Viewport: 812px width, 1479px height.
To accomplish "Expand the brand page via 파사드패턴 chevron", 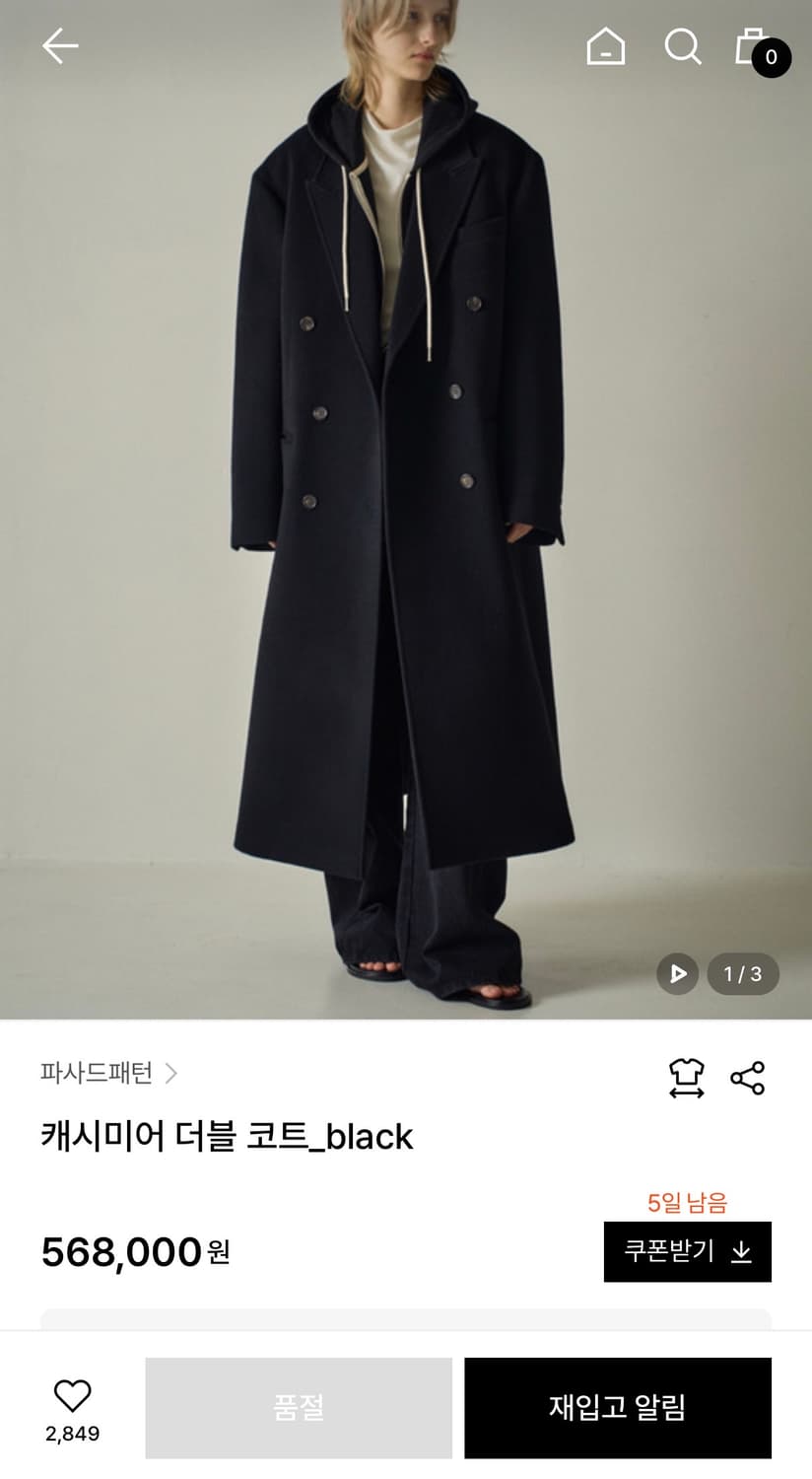I will pos(174,1074).
